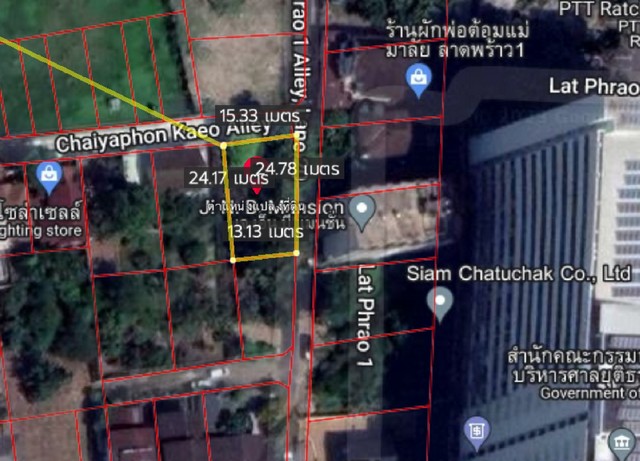Tap the red marker inside the yellow parcel
This screenshot has width=640, height=461.
pos(255,183)
